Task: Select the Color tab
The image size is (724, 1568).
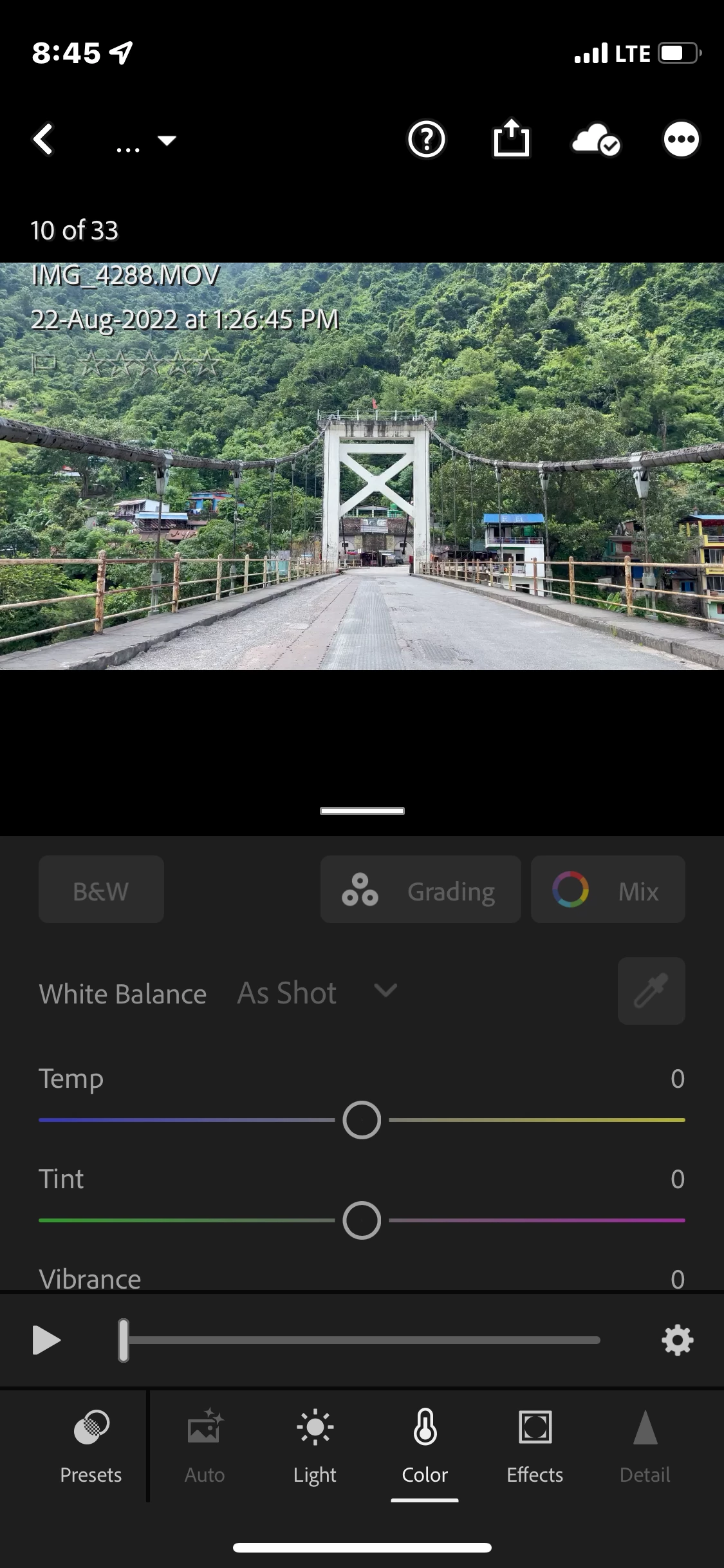Action: pyautogui.click(x=425, y=1446)
